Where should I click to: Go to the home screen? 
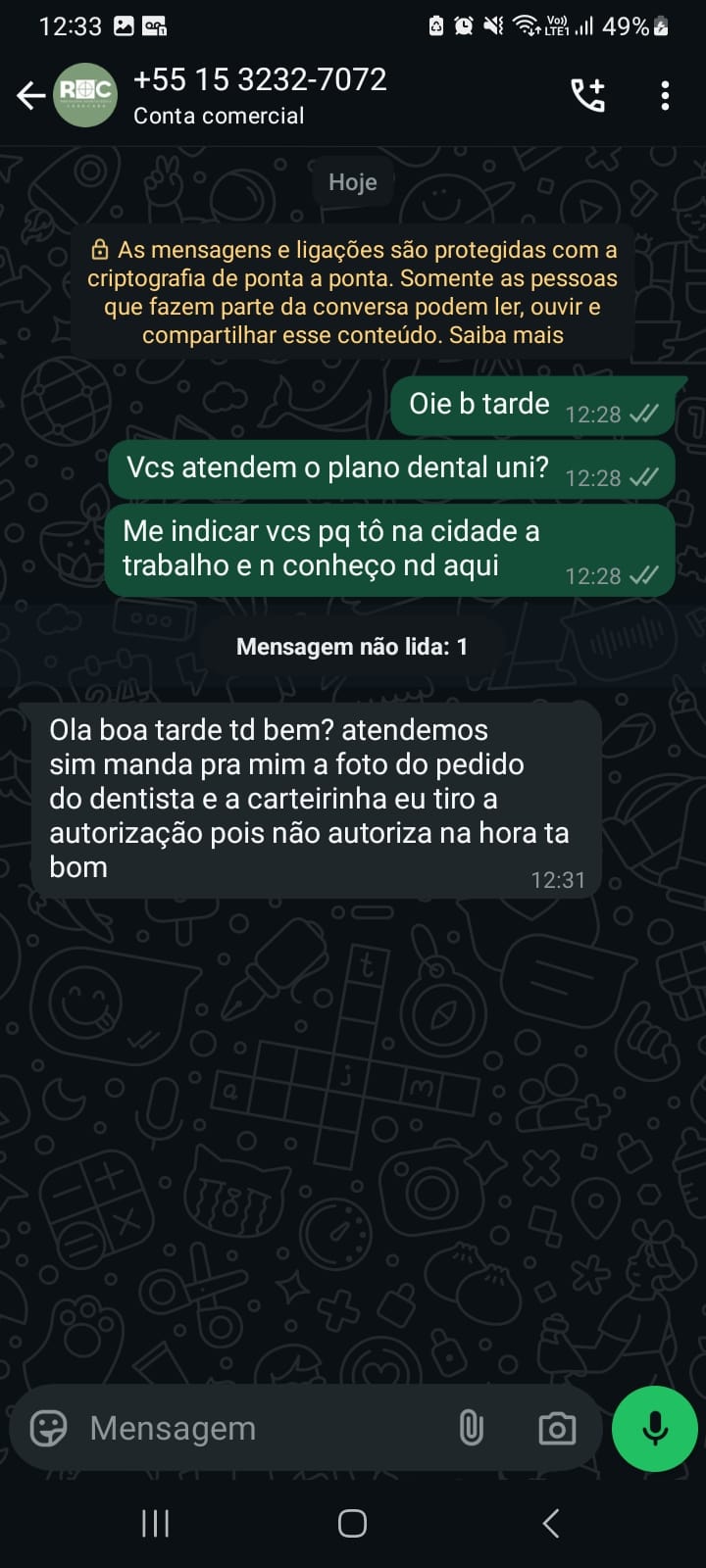[x=352, y=1523]
